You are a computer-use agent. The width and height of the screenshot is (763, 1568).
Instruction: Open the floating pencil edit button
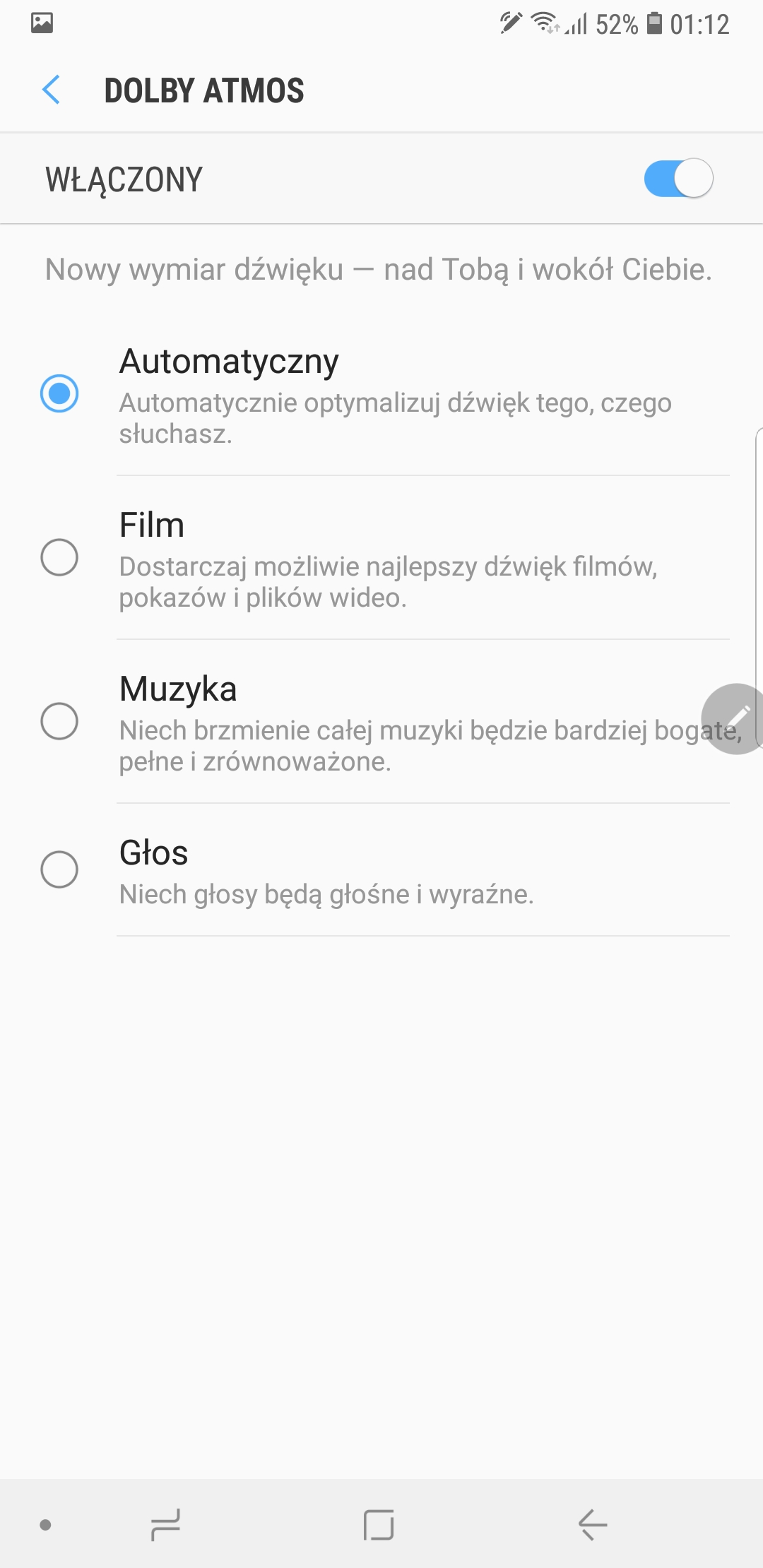735,719
